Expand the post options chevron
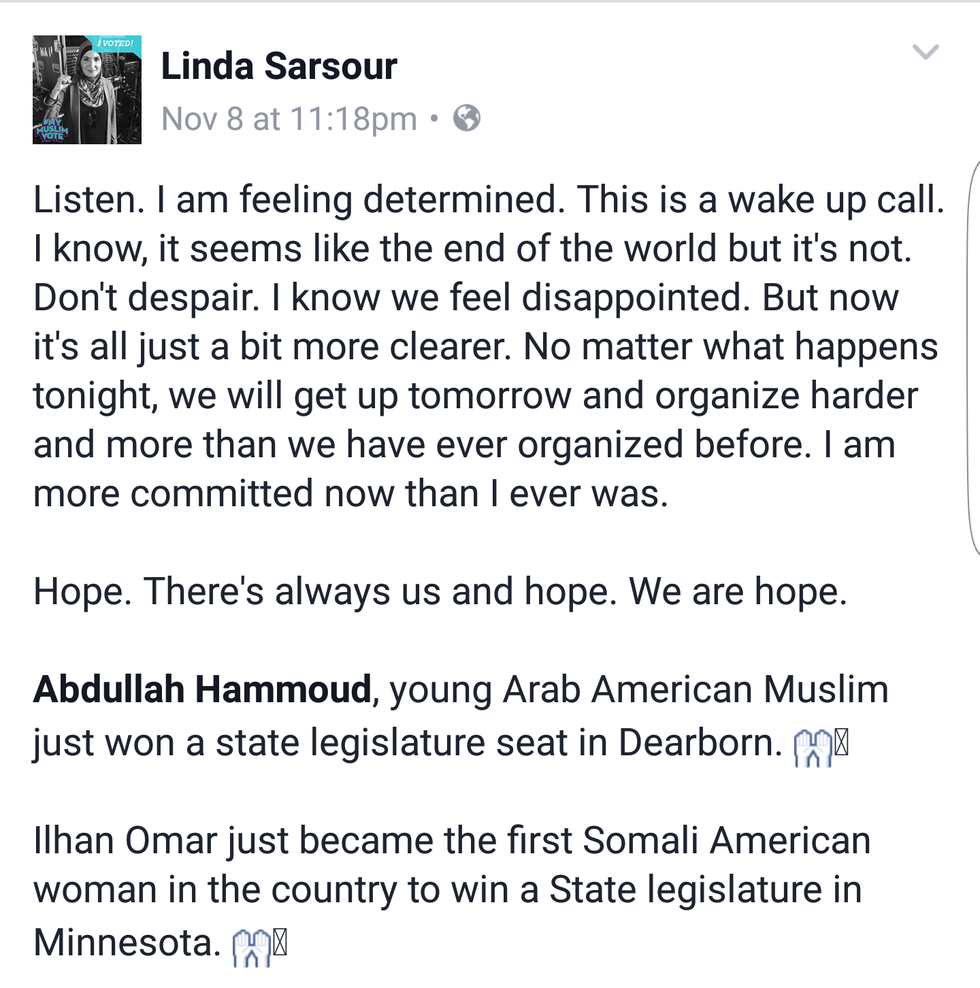 click(926, 53)
